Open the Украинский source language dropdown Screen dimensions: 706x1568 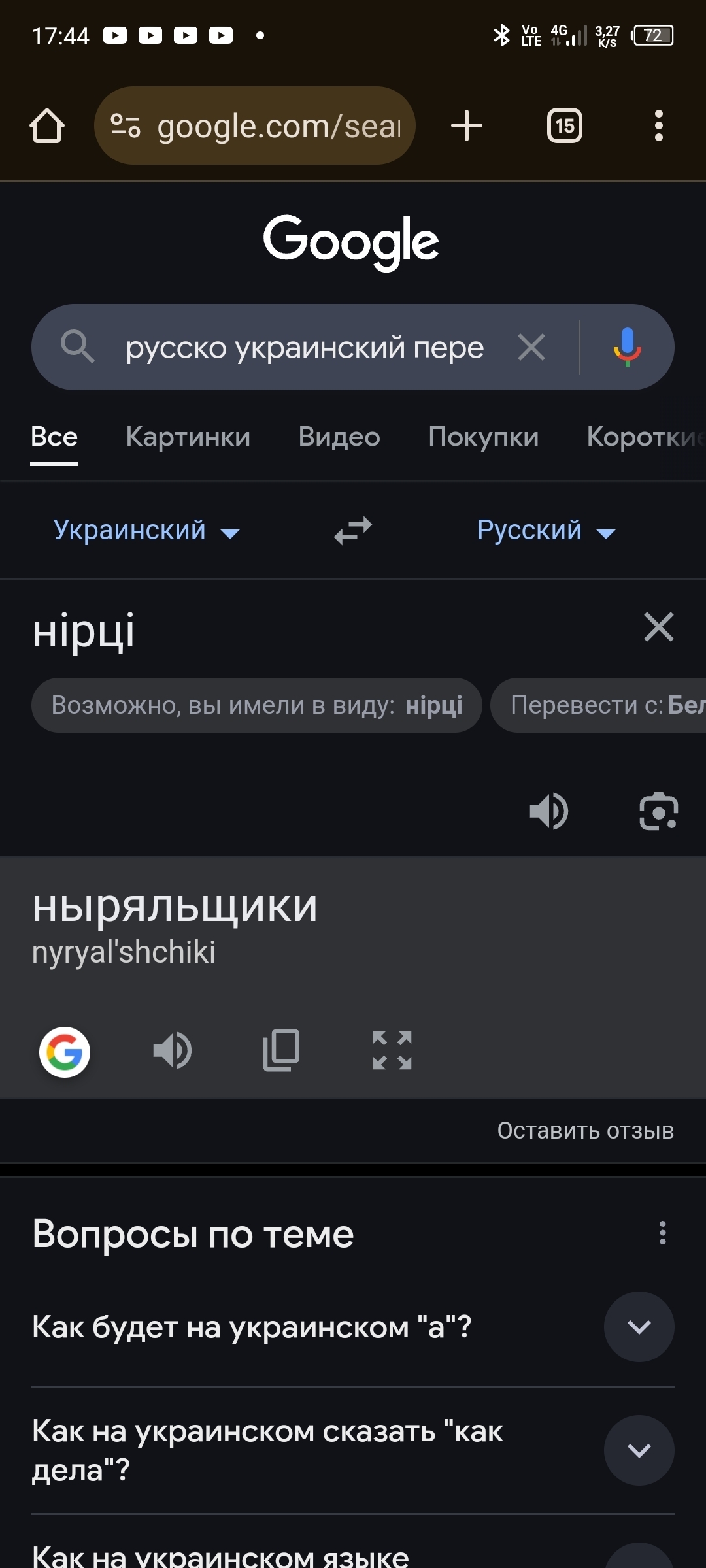[x=146, y=530]
